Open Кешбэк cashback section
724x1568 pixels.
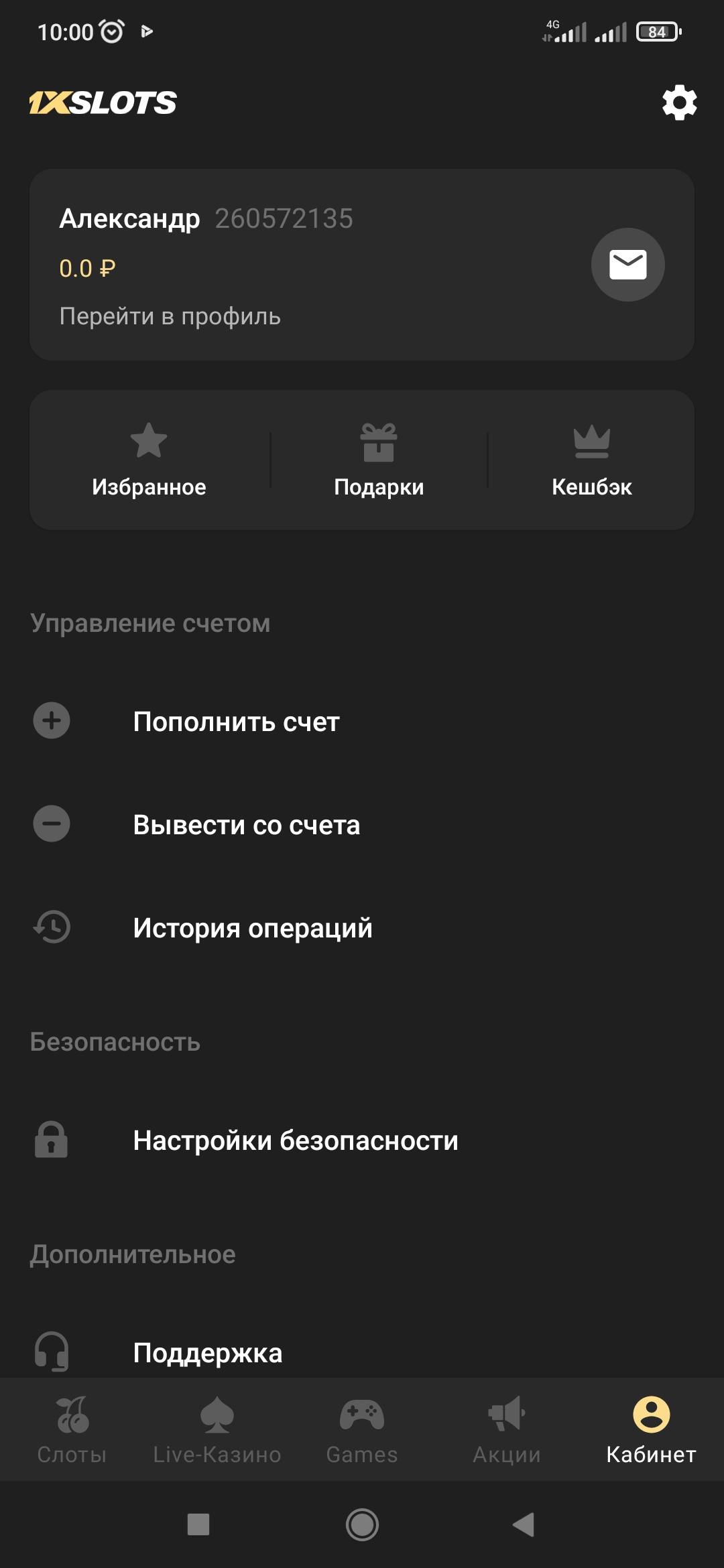coord(591,460)
